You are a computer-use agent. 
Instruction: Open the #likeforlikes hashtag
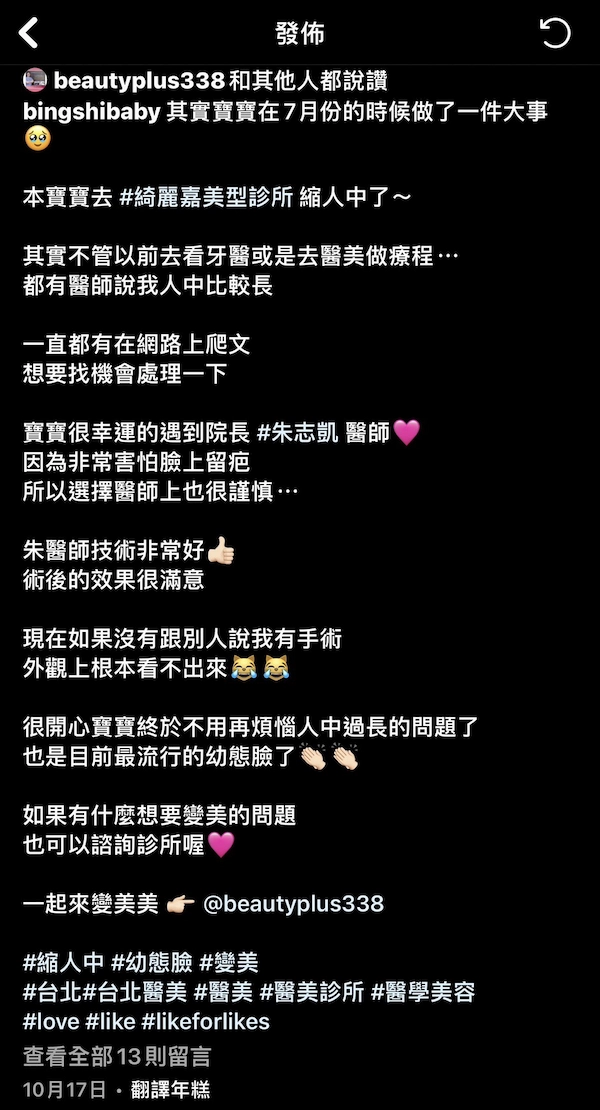206,1022
